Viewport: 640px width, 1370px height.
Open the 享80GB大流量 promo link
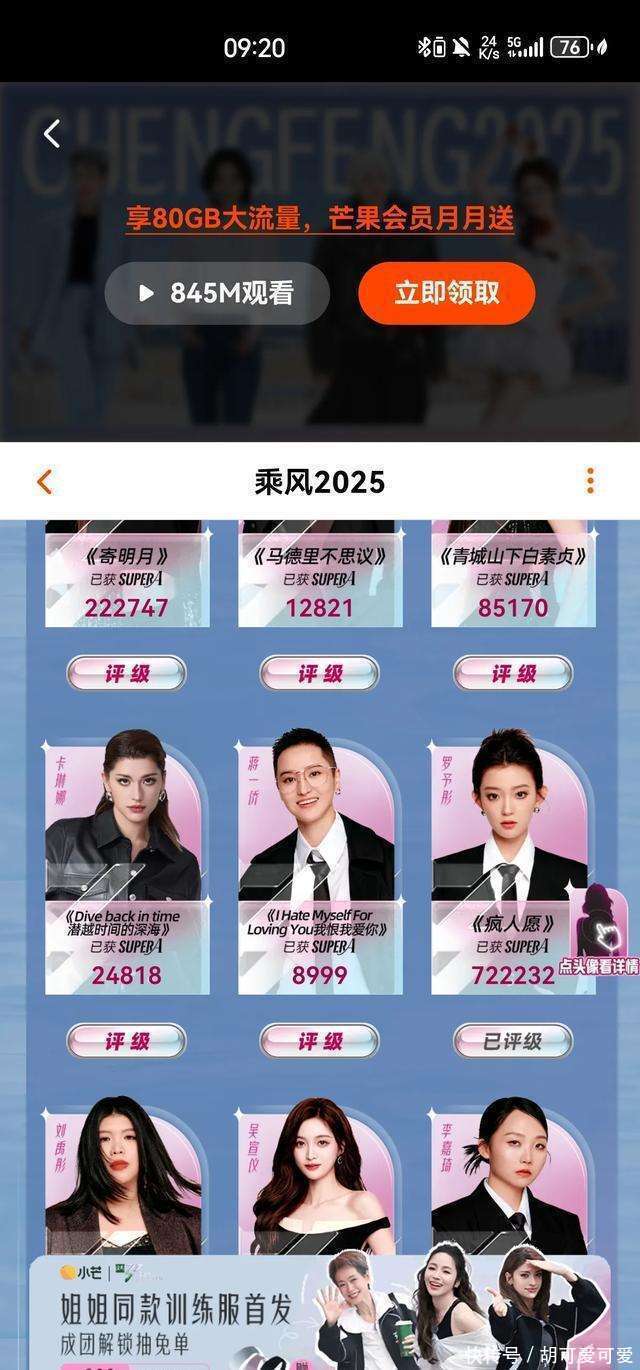pyautogui.click(x=320, y=218)
